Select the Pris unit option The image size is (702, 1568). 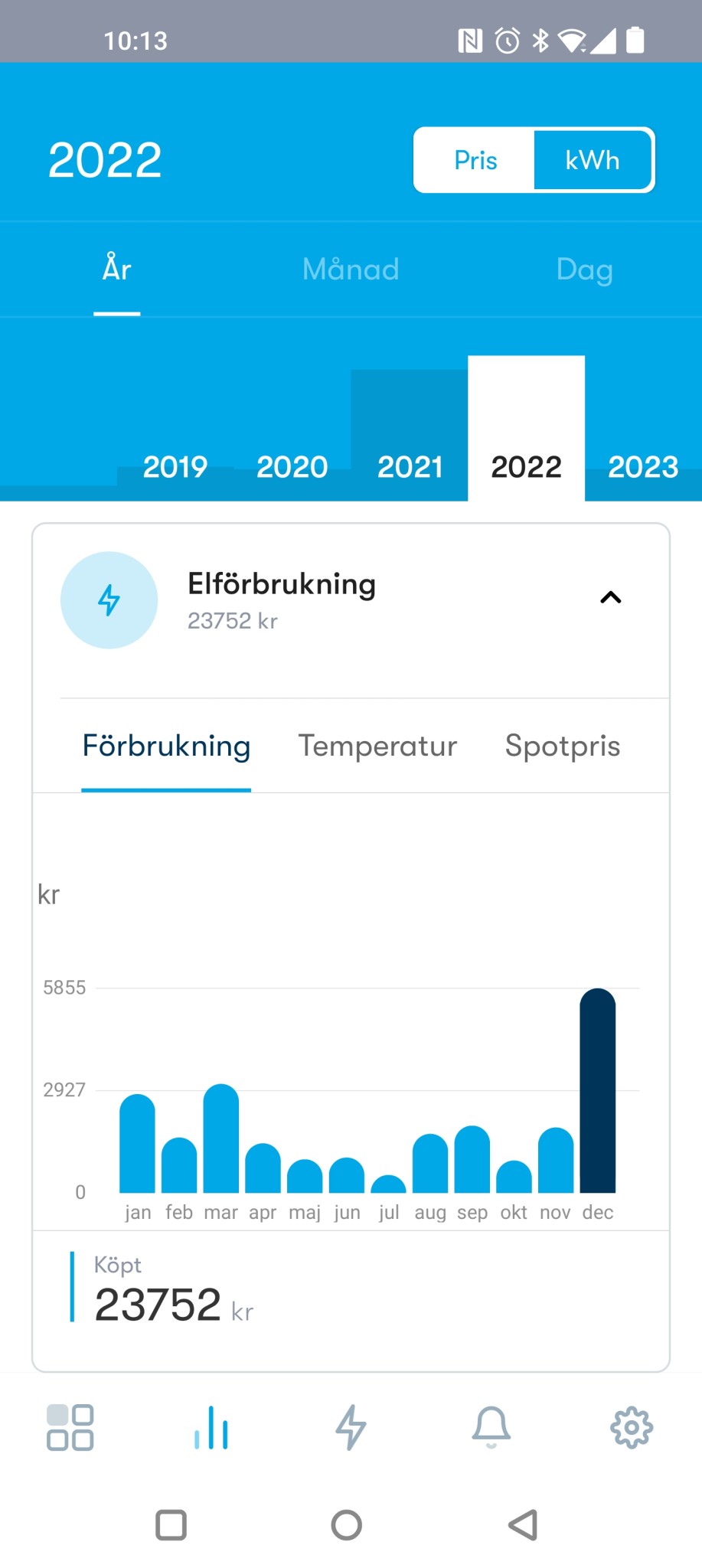475,160
